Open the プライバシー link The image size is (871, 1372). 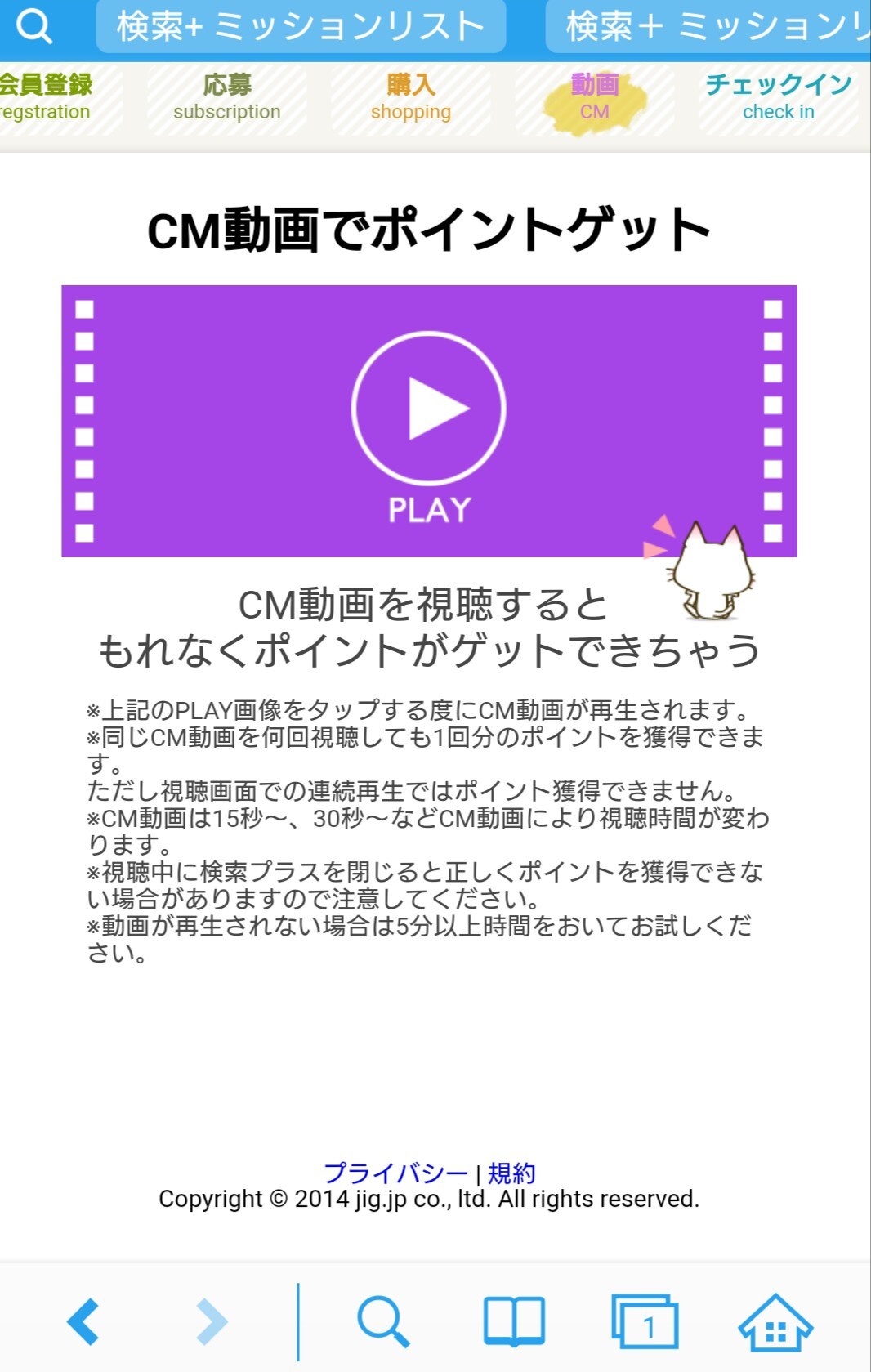point(395,1173)
